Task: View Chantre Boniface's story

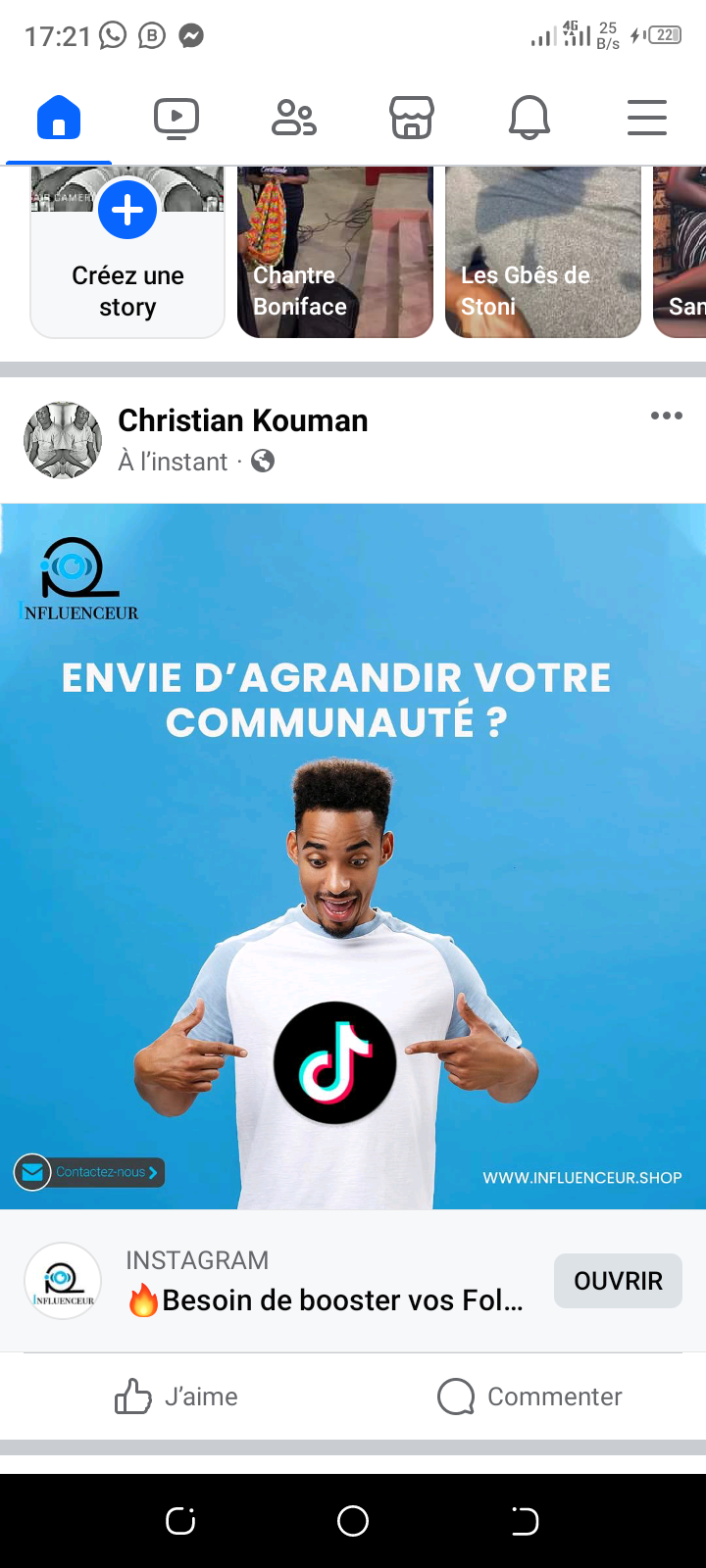Action: [x=335, y=251]
